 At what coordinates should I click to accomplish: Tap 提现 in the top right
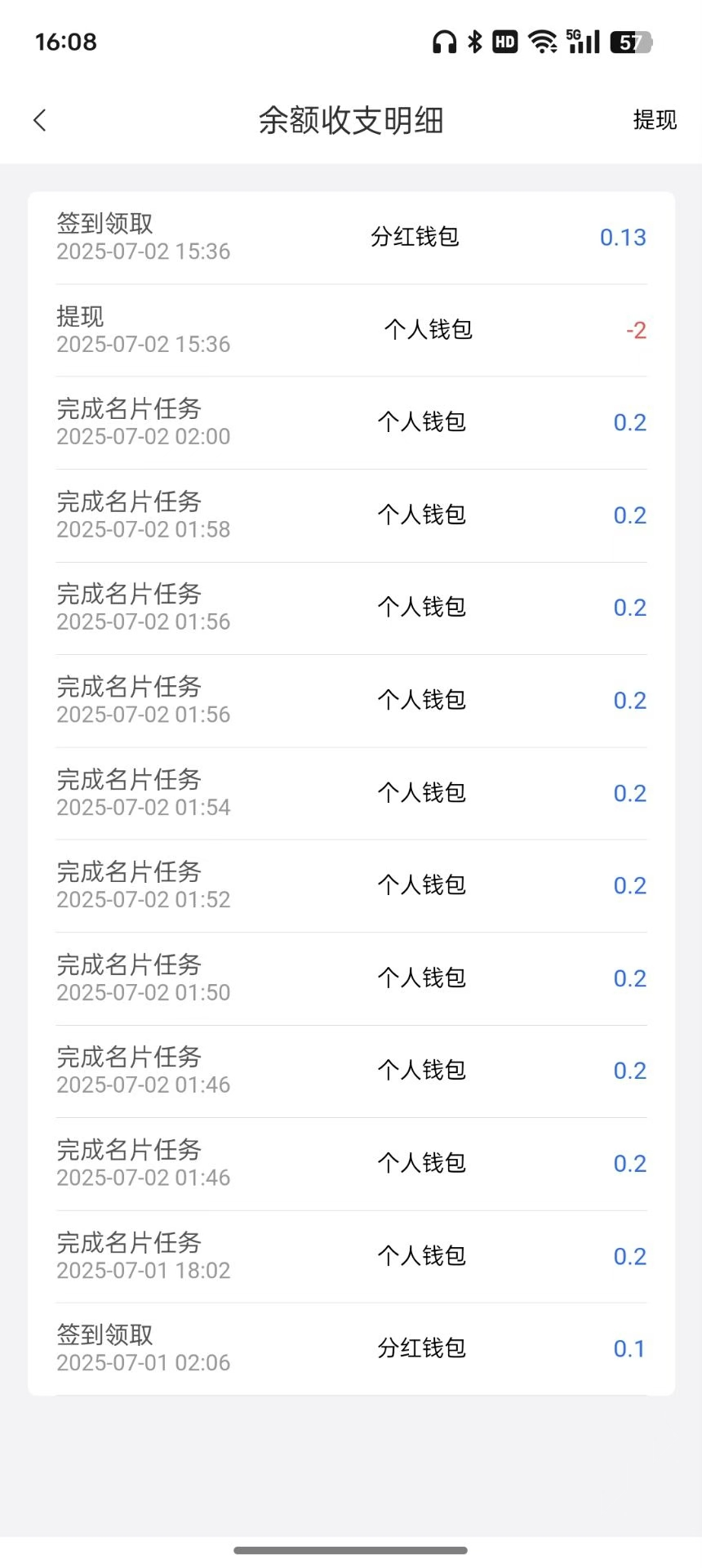tap(655, 120)
